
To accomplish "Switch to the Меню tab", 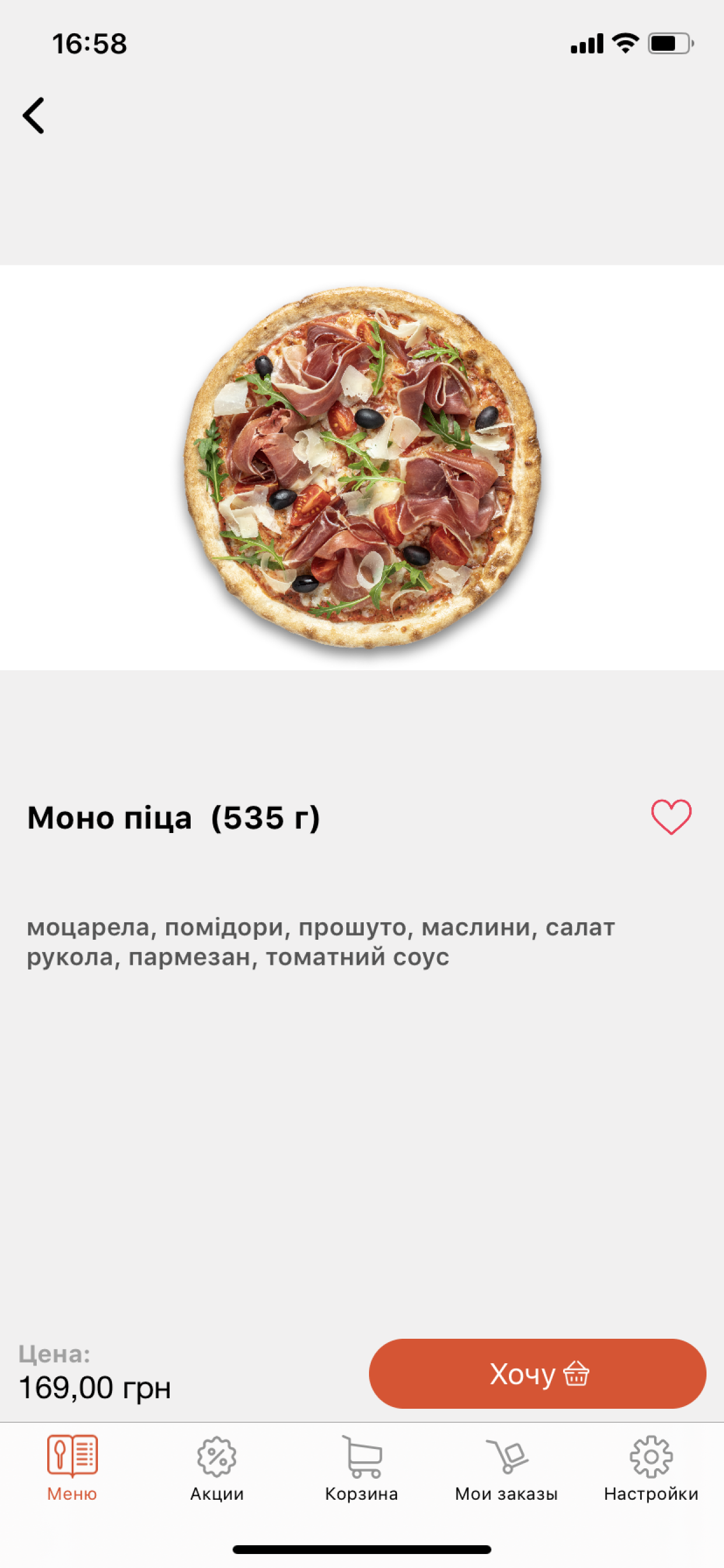I will coord(72,1467).
